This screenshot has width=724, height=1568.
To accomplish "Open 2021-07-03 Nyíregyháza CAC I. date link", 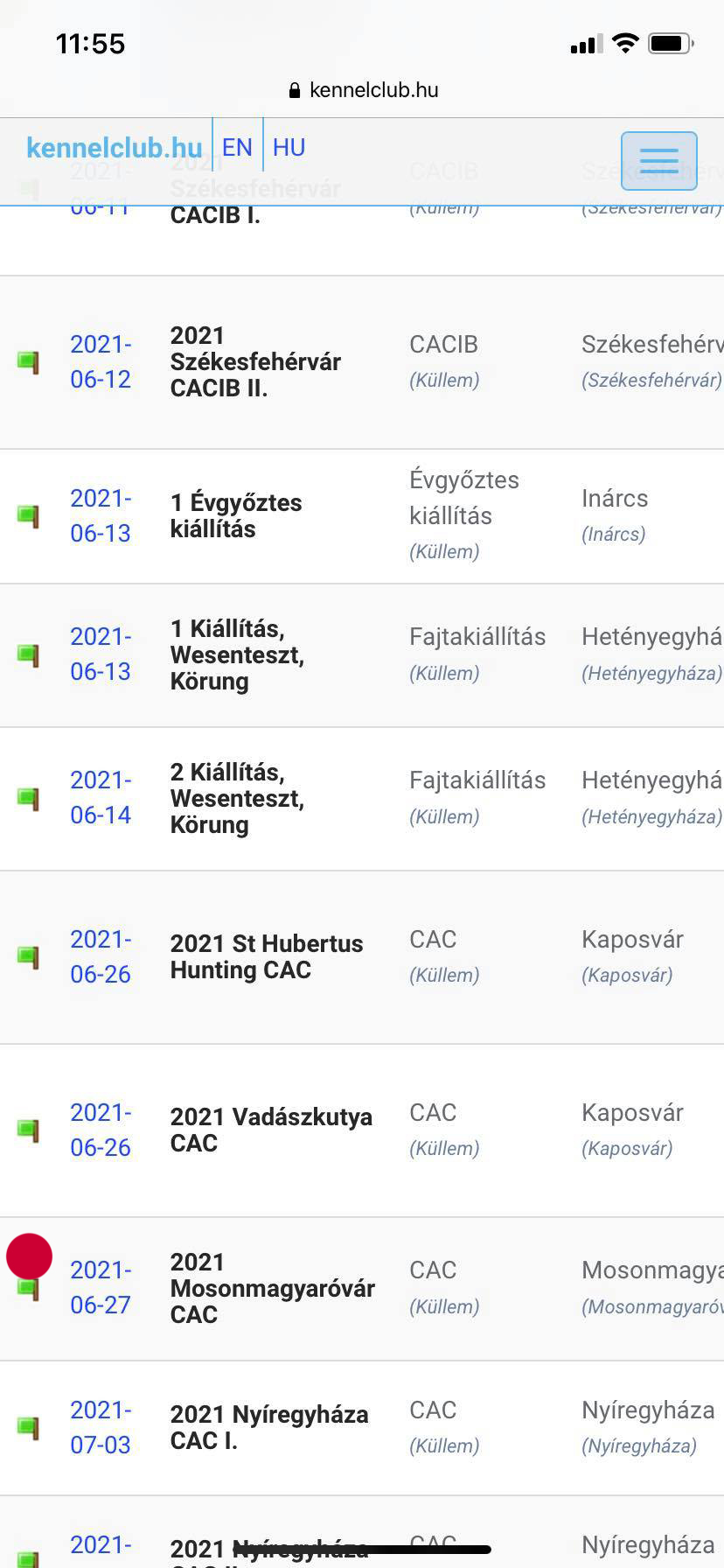I will [101, 1427].
